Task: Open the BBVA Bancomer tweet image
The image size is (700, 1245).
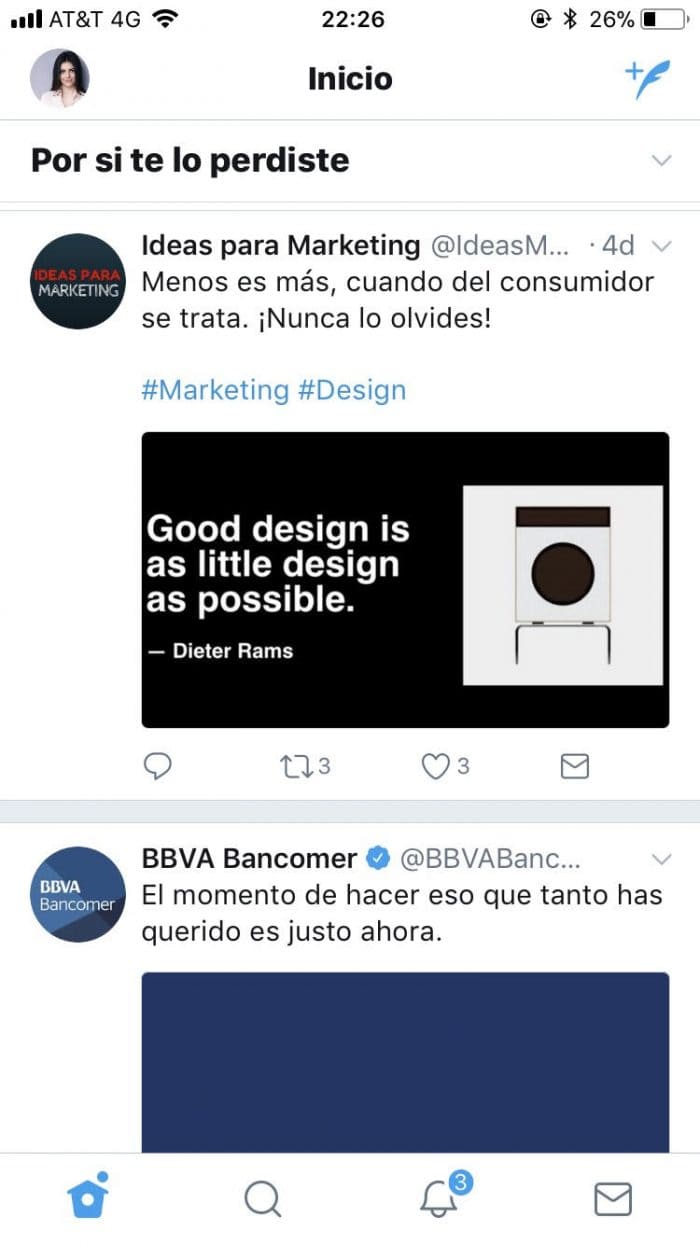Action: (405, 1062)
